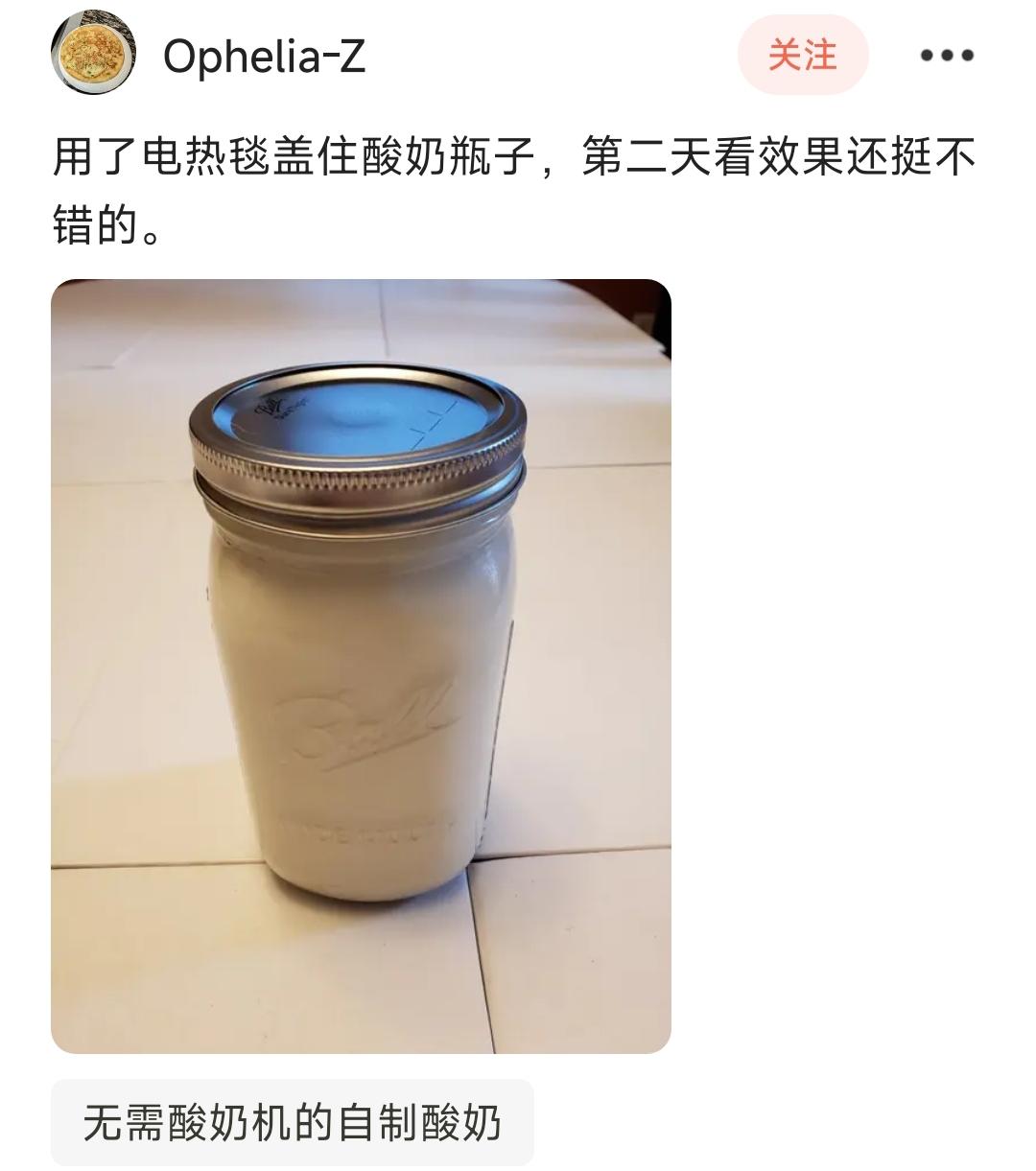Open the Ophelia-Z username
The height and width of the screenshot is (1171, 1036).
tap(265, 57)
